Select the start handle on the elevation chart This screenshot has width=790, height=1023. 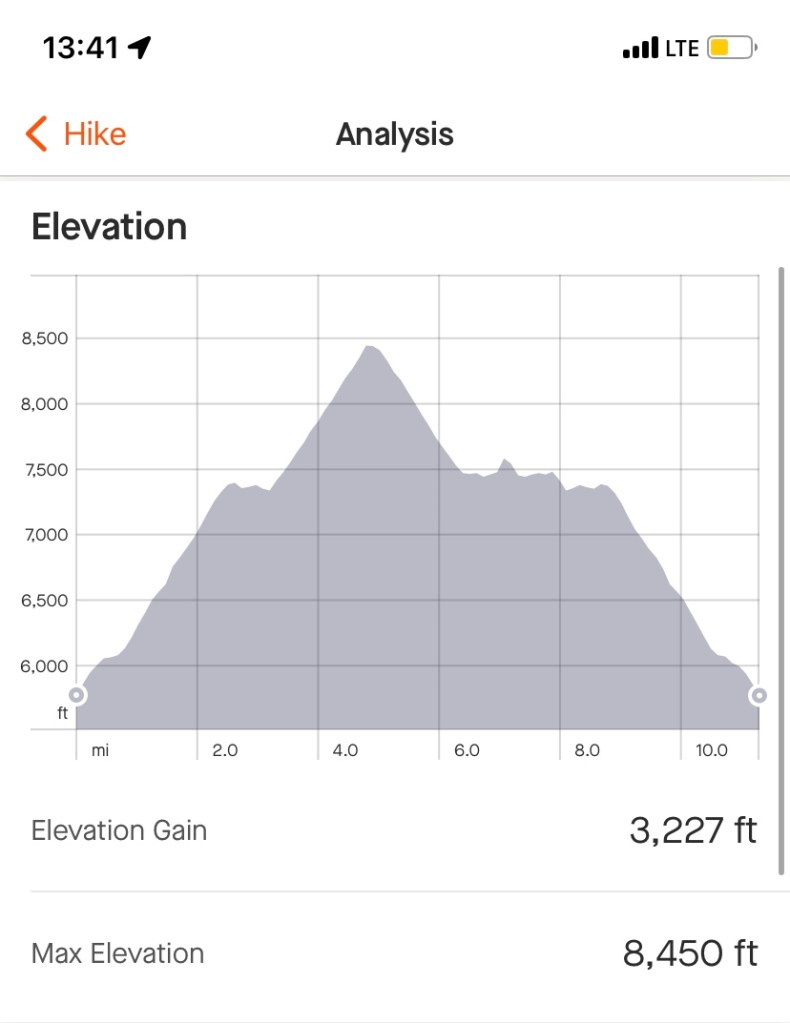76,695
